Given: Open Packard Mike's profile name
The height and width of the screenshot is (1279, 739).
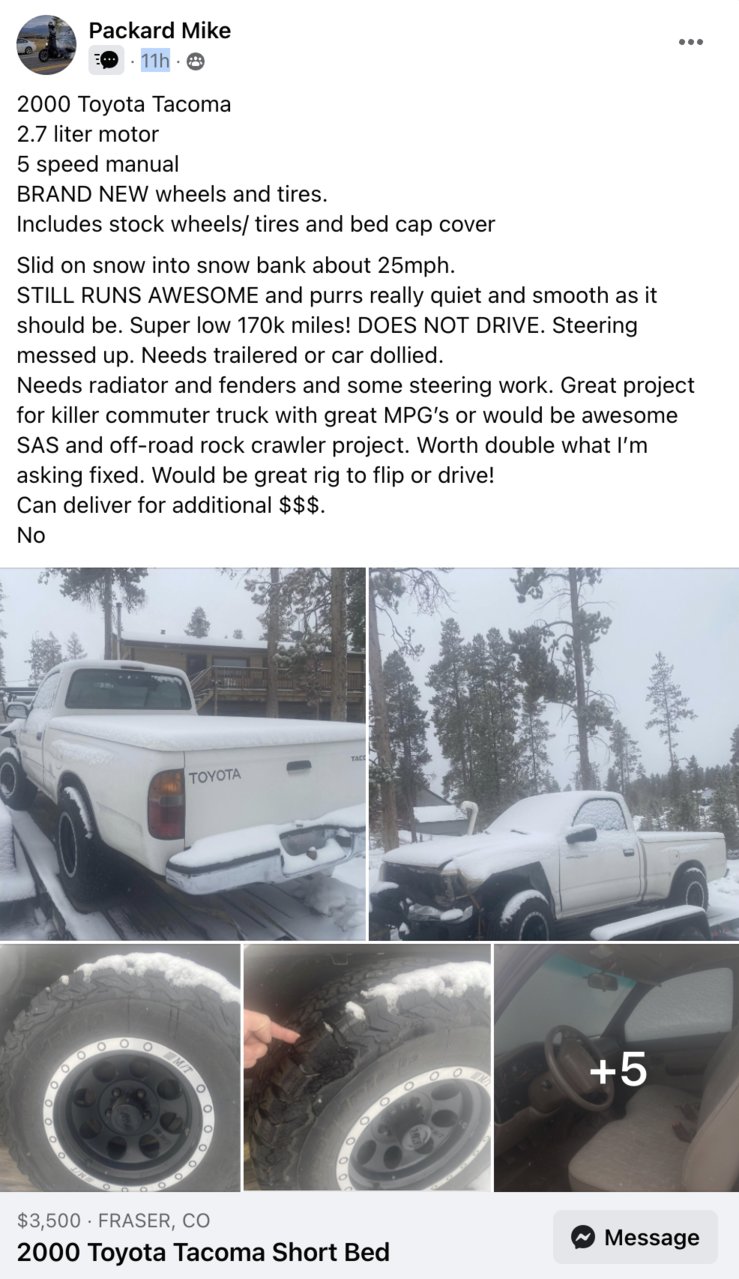Looking at the screenshot, I should (160, 31).
